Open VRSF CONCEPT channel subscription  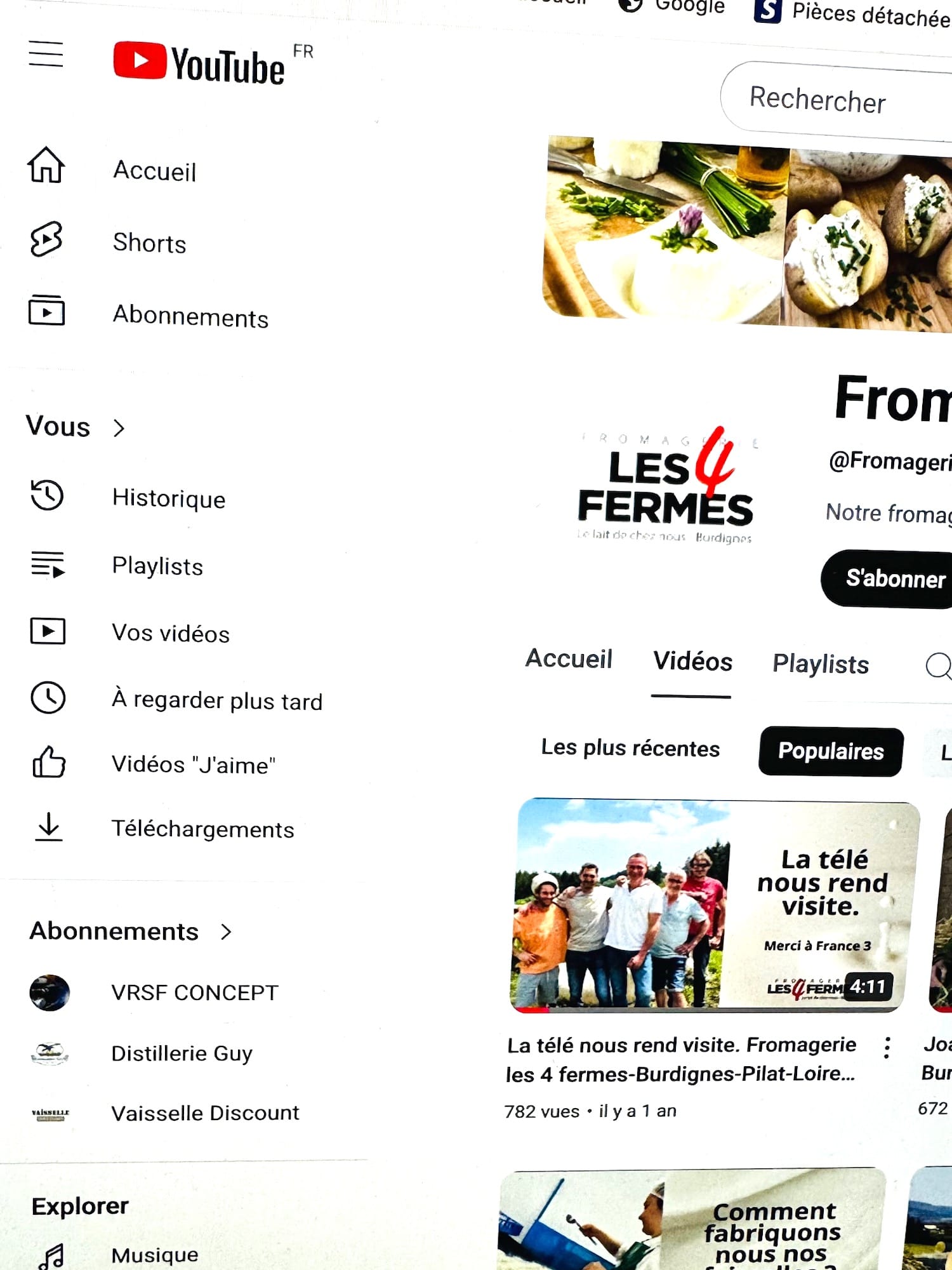pyautogui.click(x=194, y=993)
